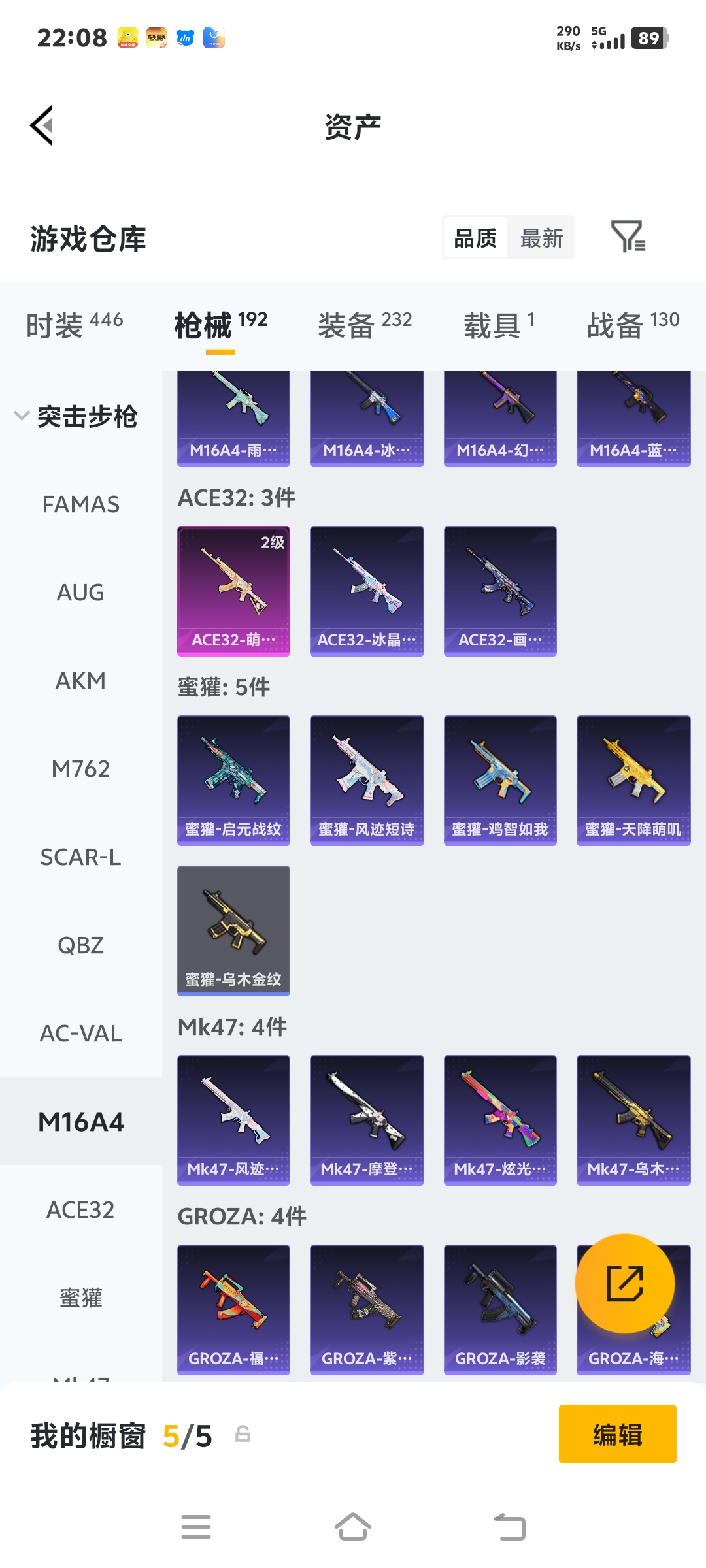Screen dimensions: 706x1568
Task: Tap the lock icon beside 我的橱窗
Action: (x=243, y=1434)
